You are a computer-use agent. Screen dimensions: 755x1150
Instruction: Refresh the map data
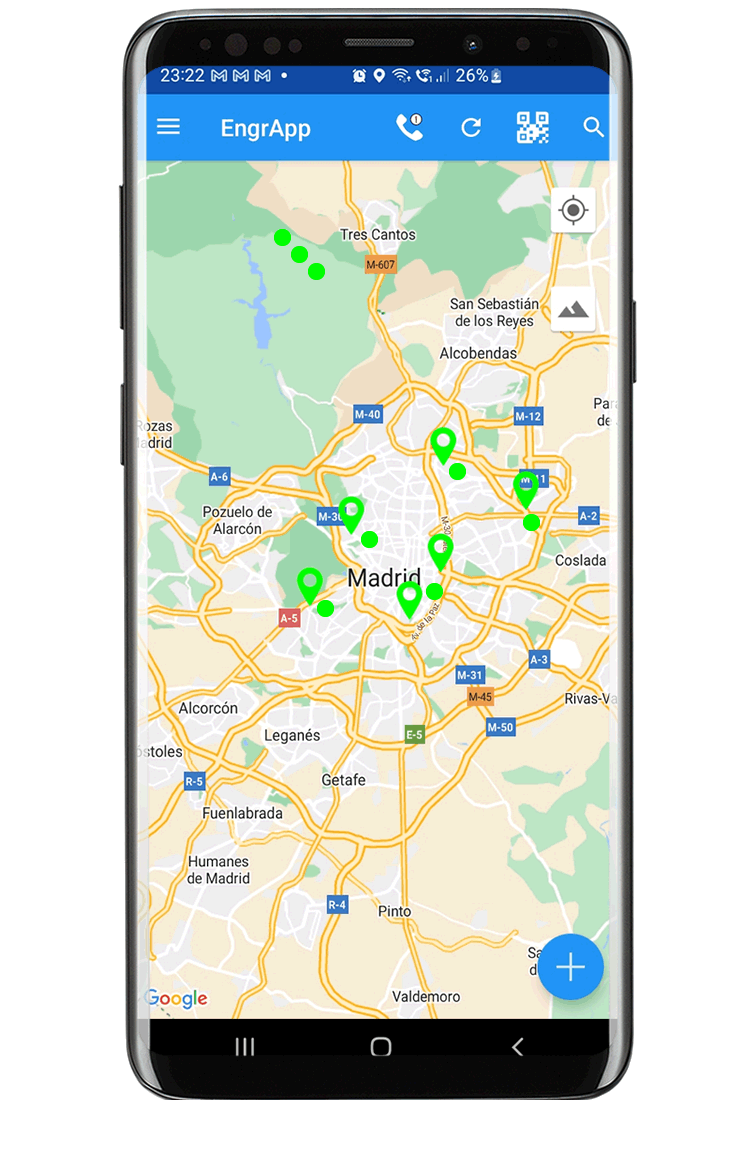(x=471, y=127)
